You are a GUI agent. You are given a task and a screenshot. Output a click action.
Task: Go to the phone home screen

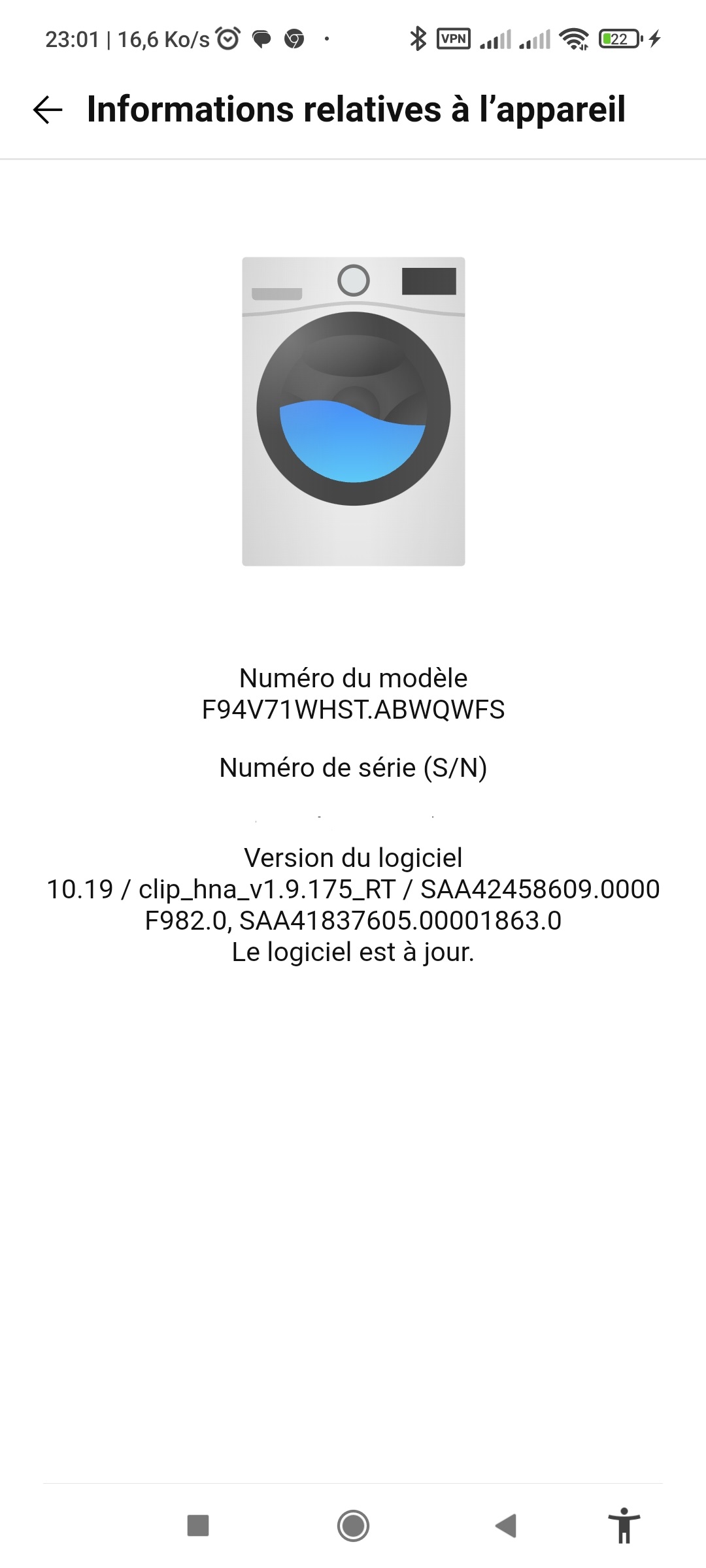click(353, 1526)
